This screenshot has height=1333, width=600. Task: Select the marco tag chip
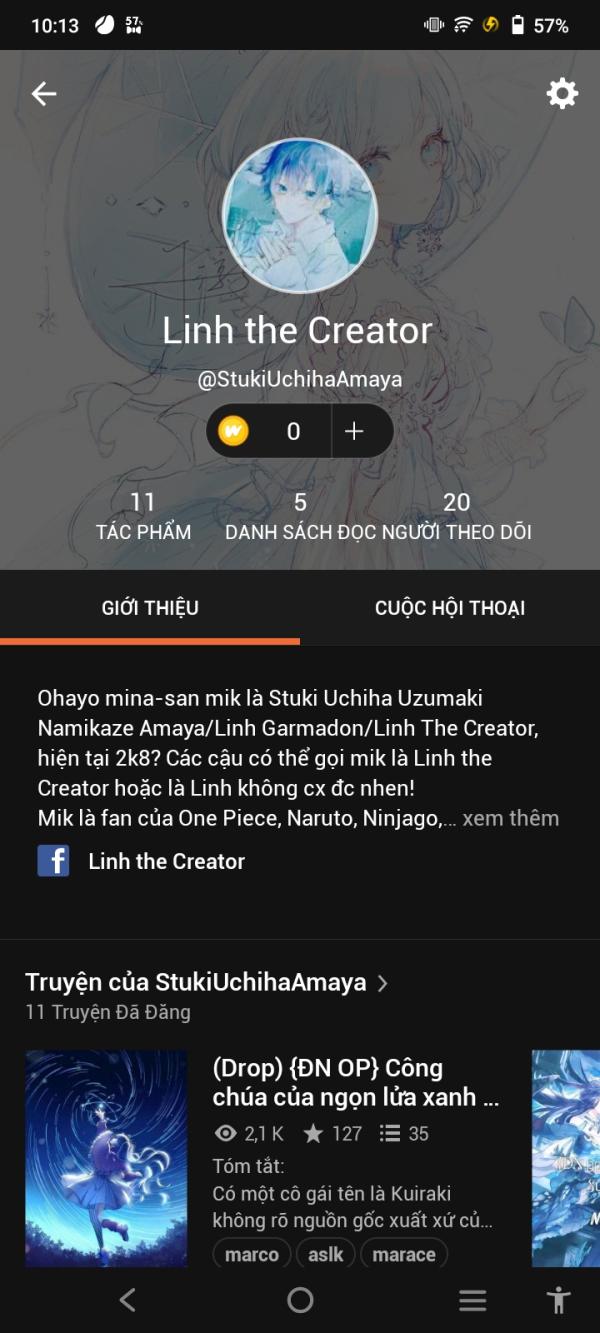pos(252,1254)
